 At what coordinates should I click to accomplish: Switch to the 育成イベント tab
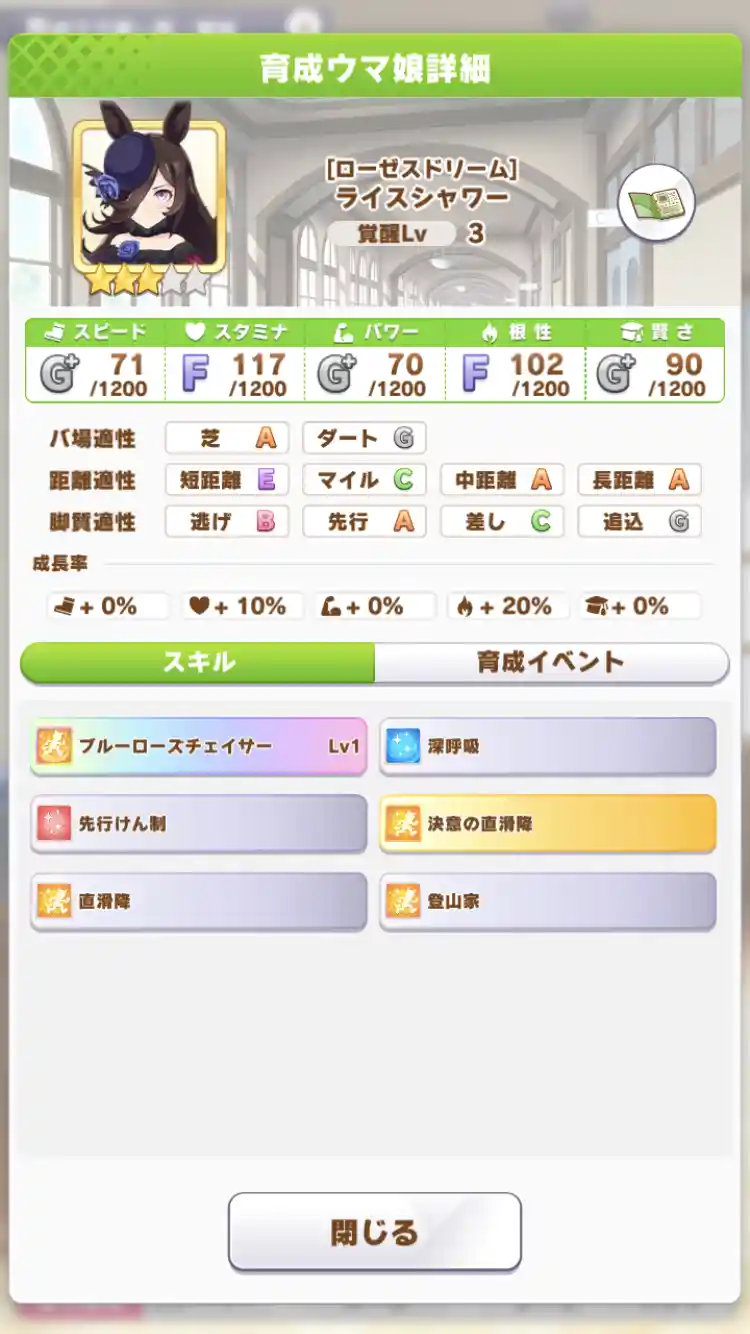coord(549,662)
